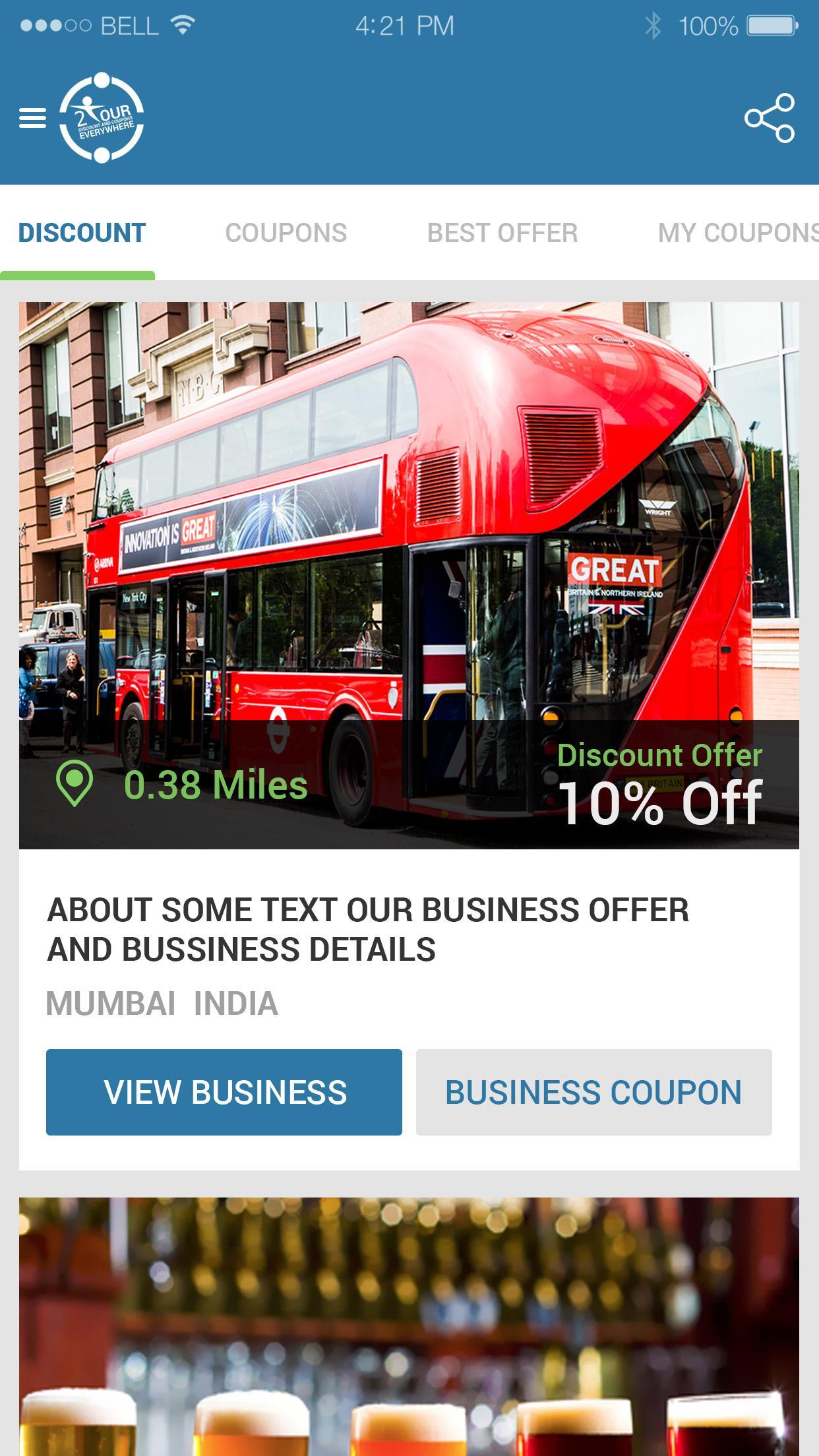Tap the 0.38 Miles distance text

point(216,786)
